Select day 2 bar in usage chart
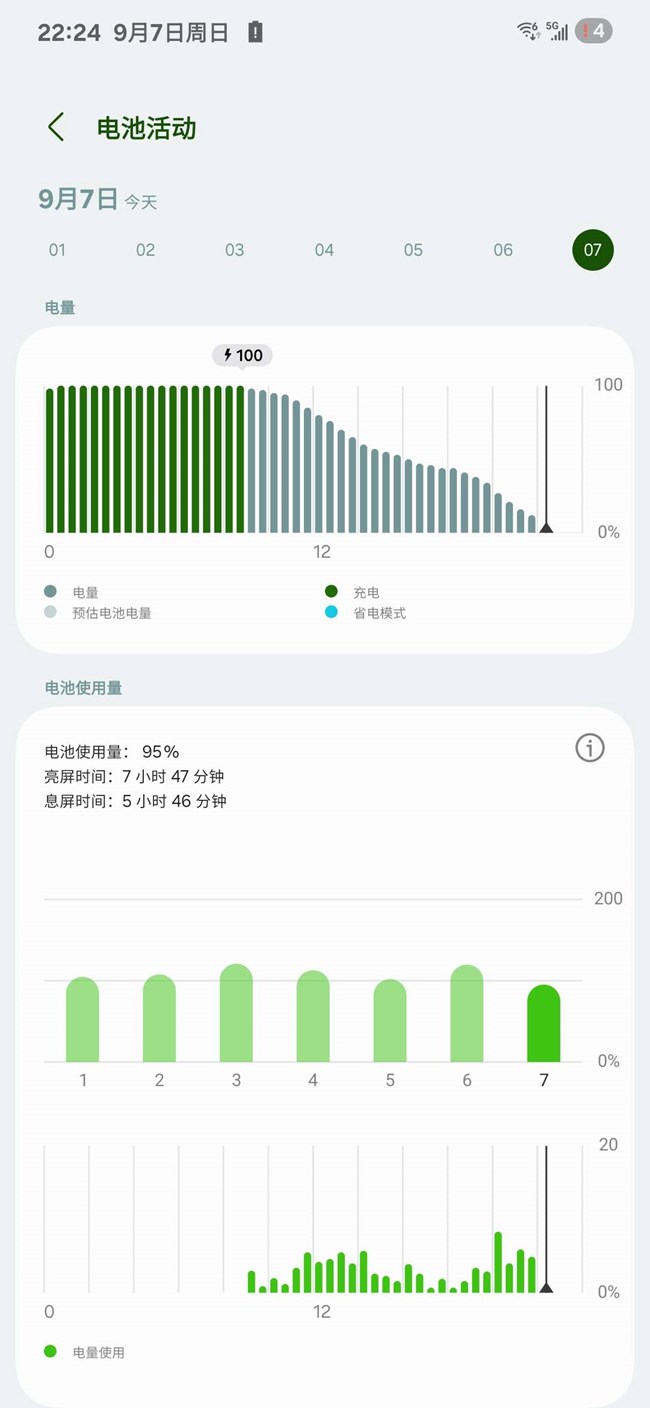Image resolution: width=650 pixels, height=1408 pixels. pos(160,1020)
